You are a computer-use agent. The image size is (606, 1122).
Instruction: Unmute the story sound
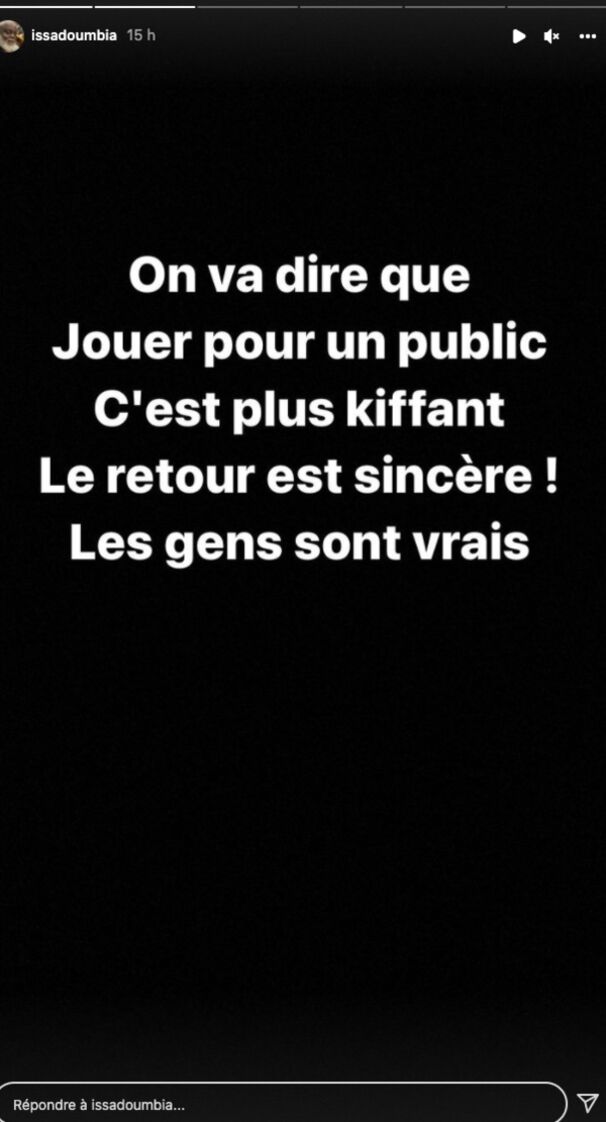[551, 36]
